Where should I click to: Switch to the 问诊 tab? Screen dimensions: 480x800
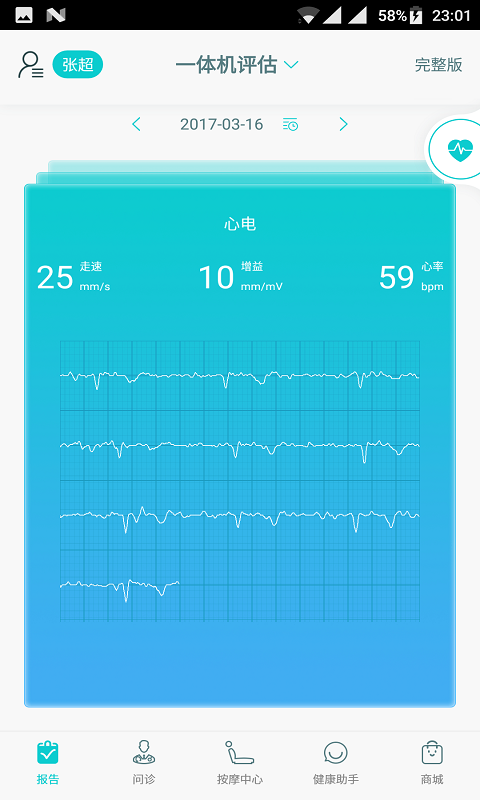[x=144, y=763]
